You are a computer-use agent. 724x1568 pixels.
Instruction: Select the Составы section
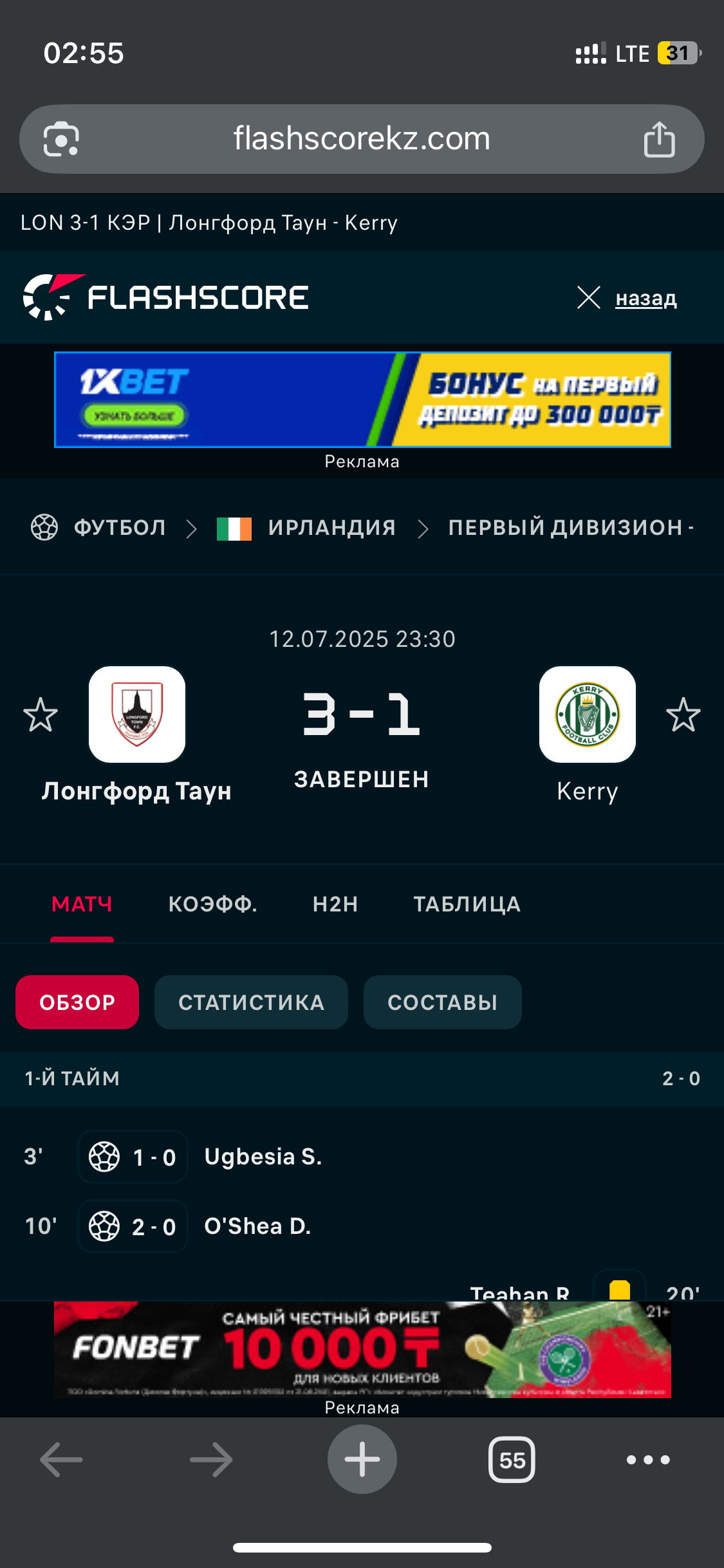(442, 1002)
